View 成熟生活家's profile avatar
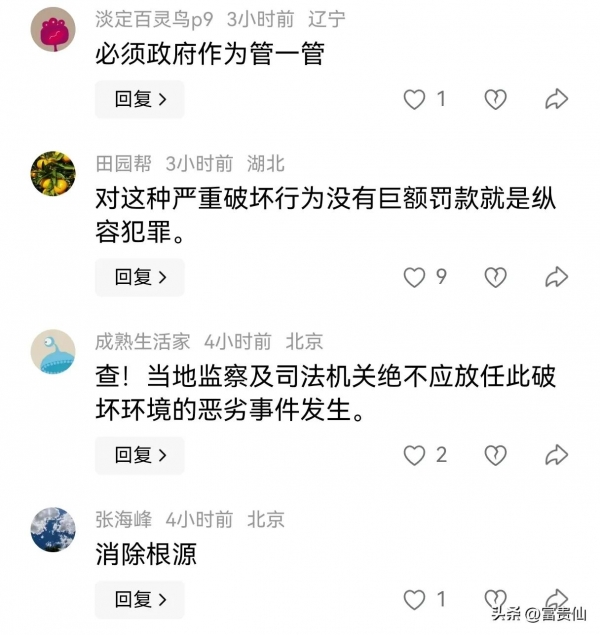This screenshot has width=600, height=635. (53, 351)
